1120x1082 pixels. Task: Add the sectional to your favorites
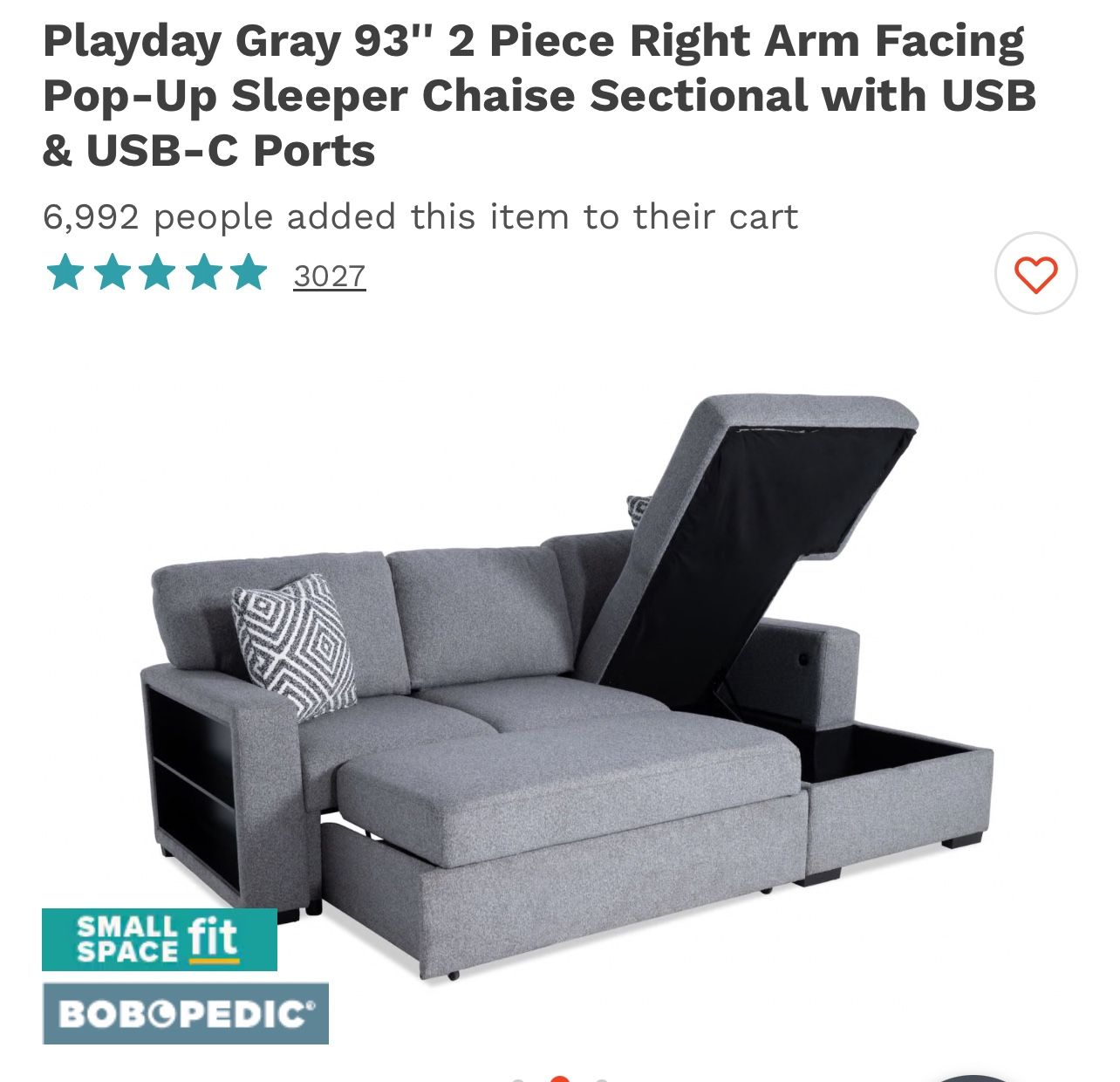coord(1035,274)
